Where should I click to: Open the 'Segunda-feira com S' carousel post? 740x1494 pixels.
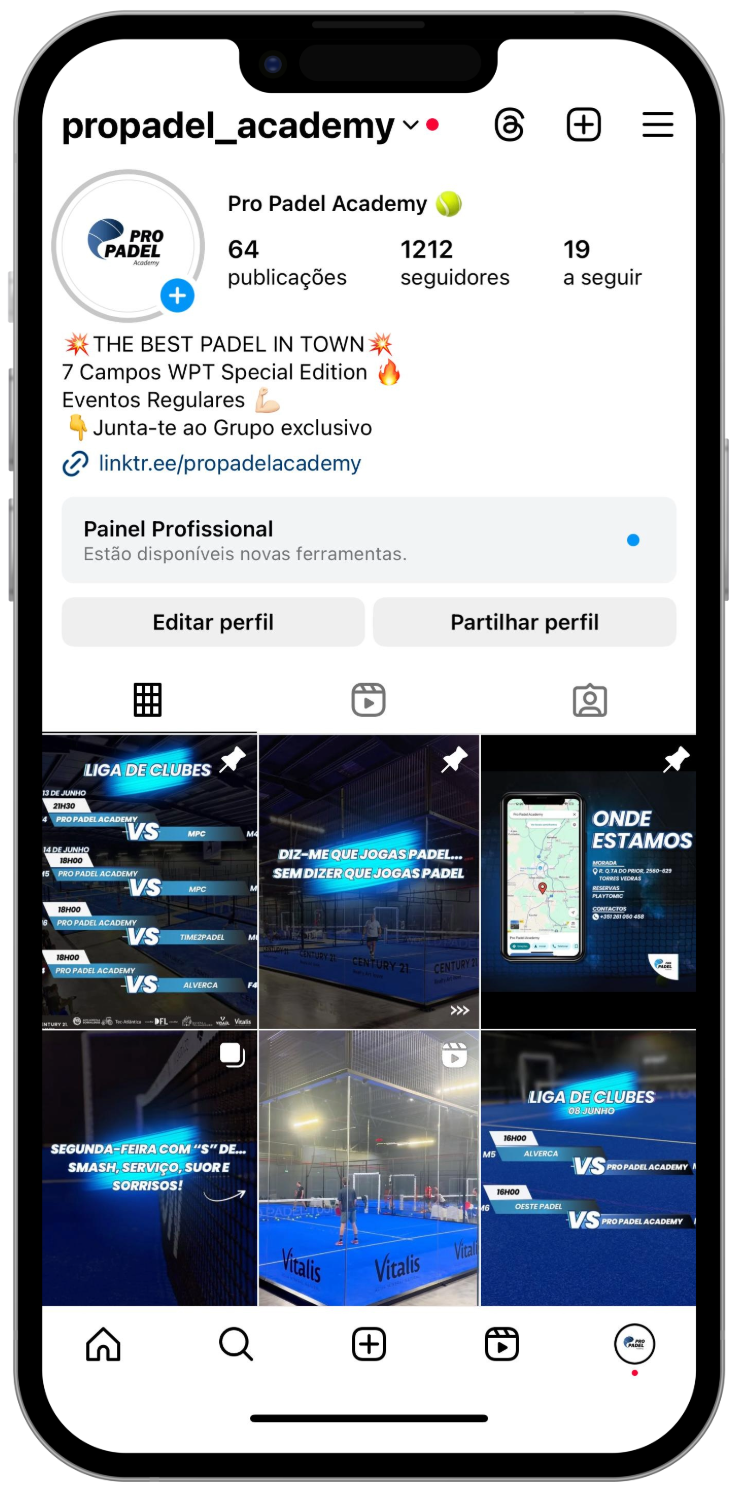click(149, 1168)
